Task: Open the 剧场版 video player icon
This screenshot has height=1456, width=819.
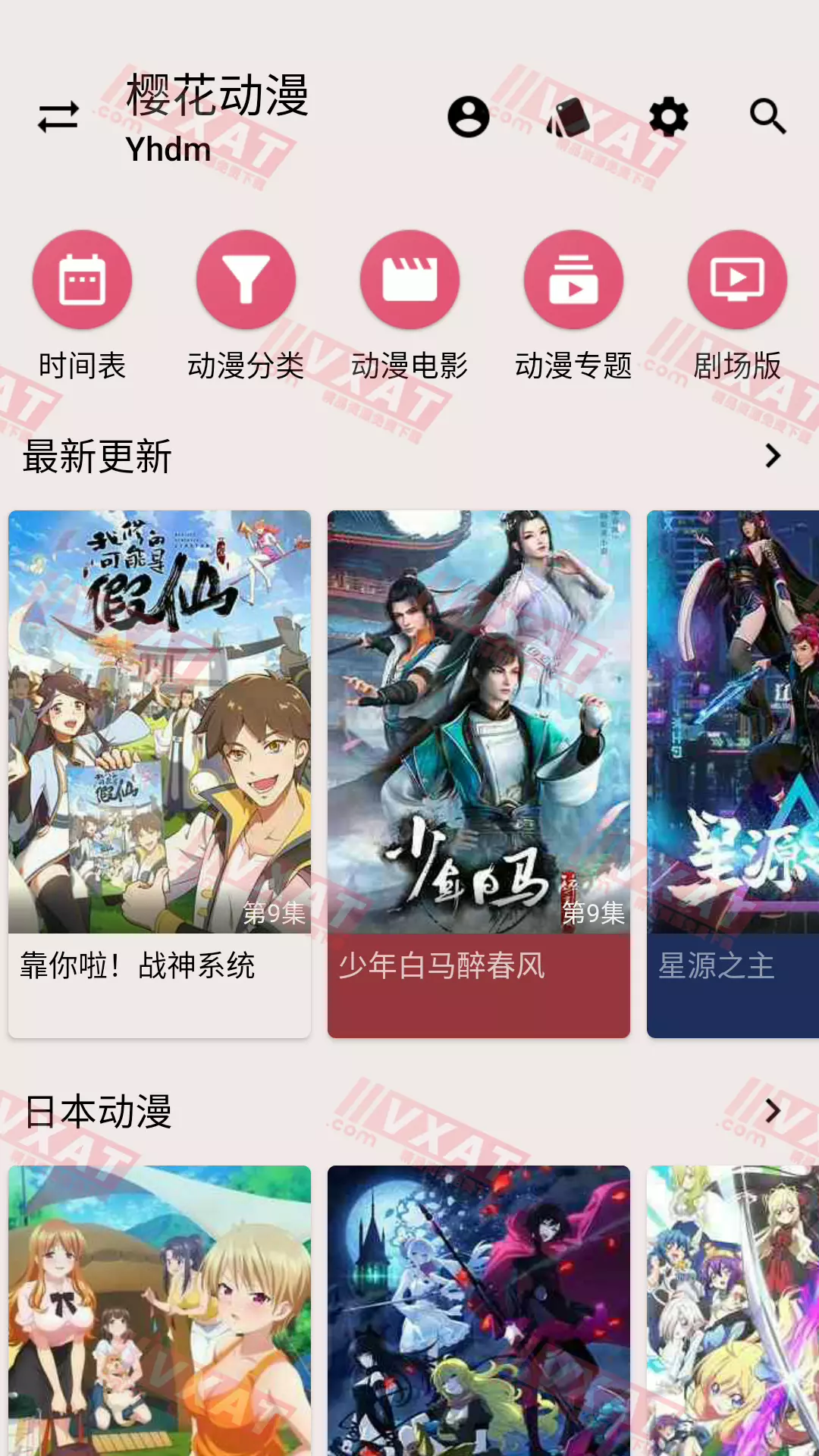Action: 737,279
